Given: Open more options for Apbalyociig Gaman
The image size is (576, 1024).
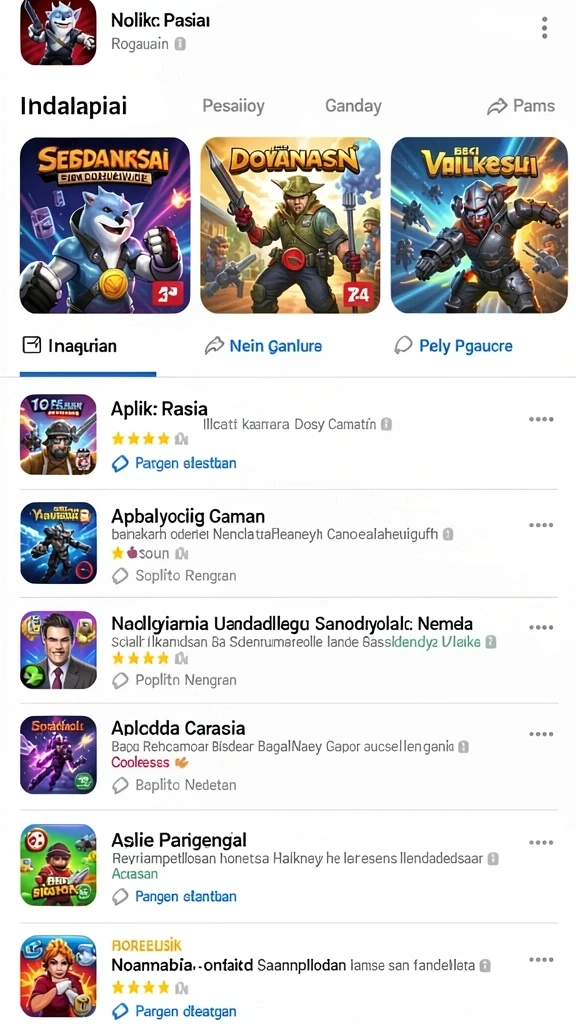Looking at the screenshot, I should coord(541,525).
